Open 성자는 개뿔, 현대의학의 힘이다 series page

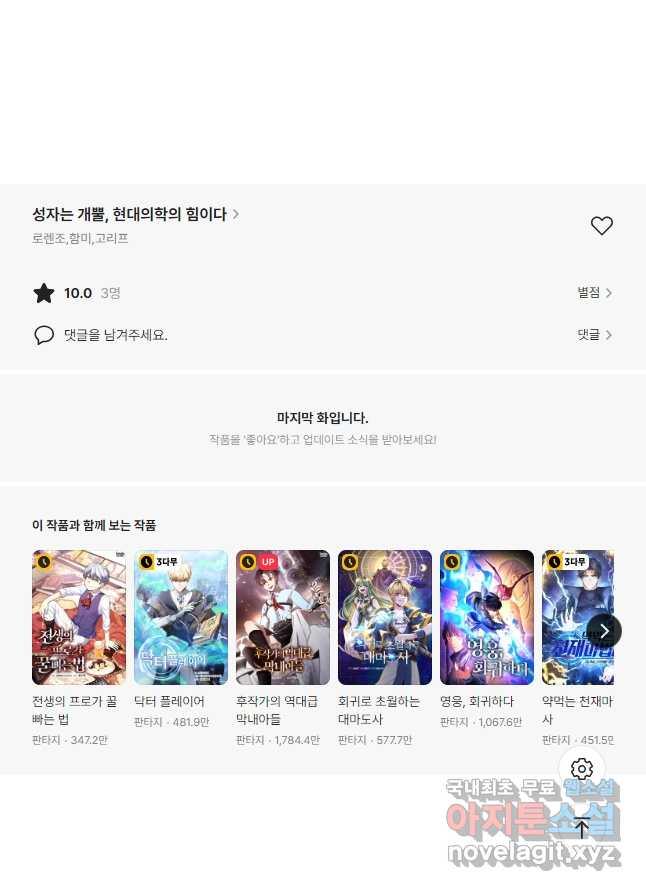point(135,214)
